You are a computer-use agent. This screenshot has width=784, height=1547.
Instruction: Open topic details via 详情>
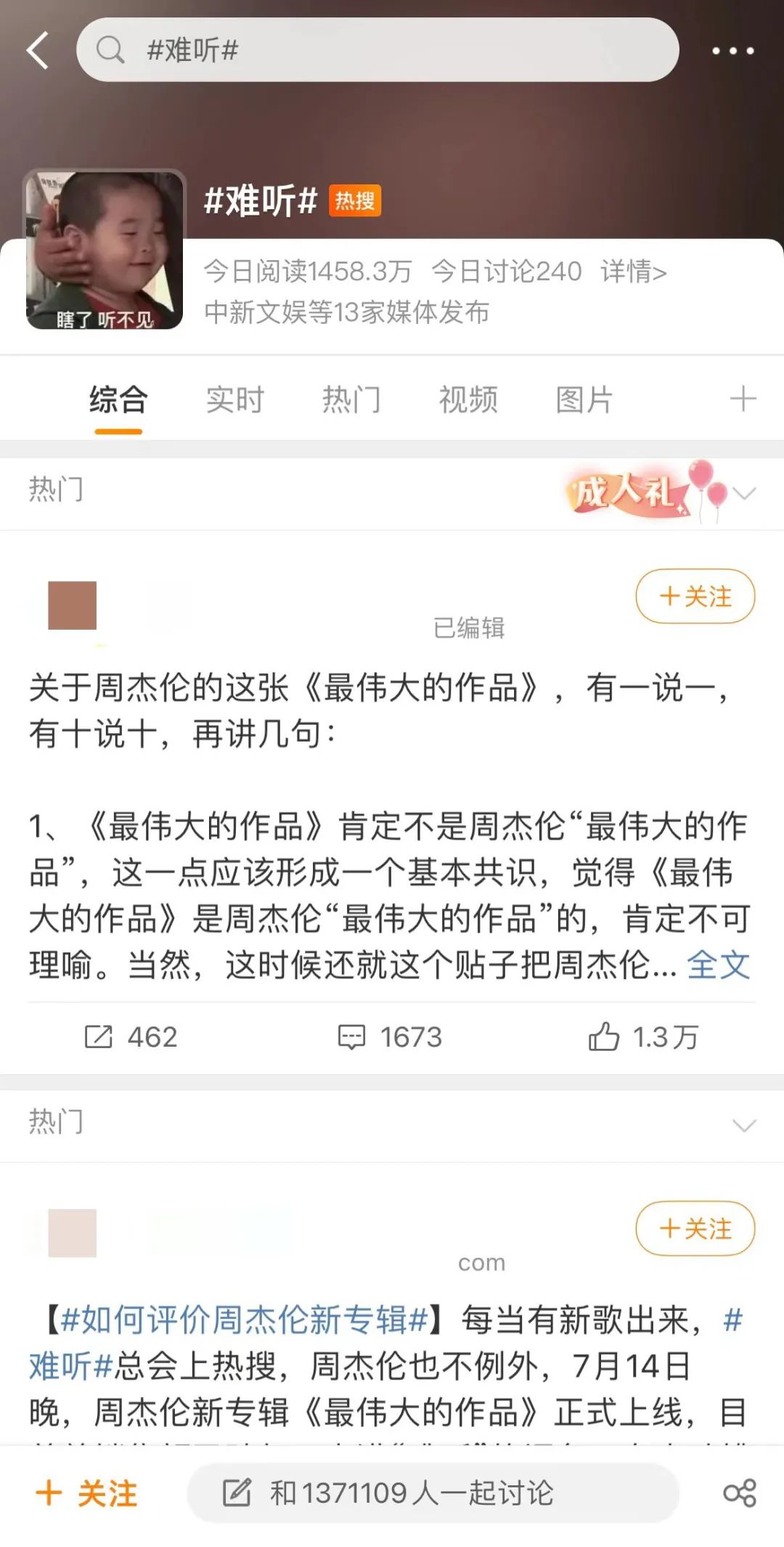point(633,272)
